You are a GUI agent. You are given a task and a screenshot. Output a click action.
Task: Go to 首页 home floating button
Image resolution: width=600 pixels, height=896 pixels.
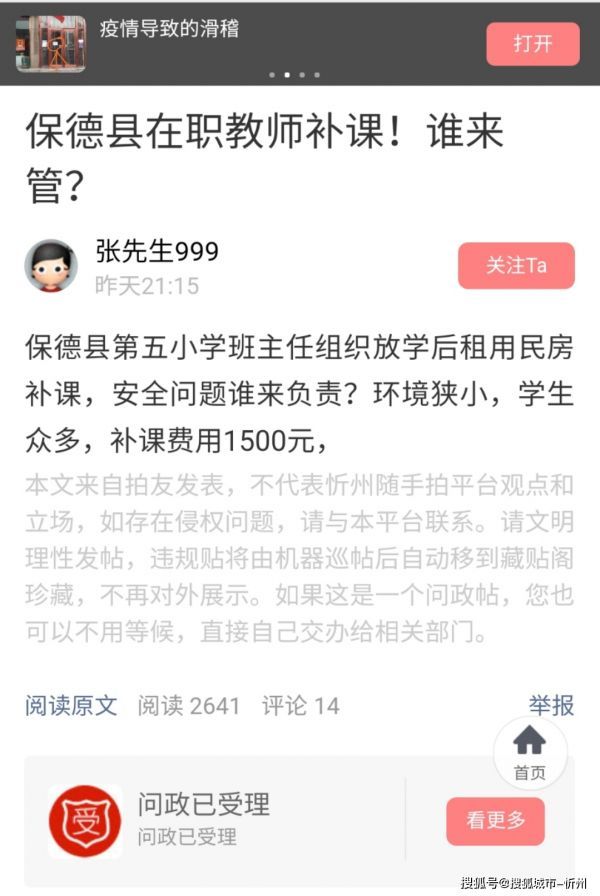click(x=529, y=750)
